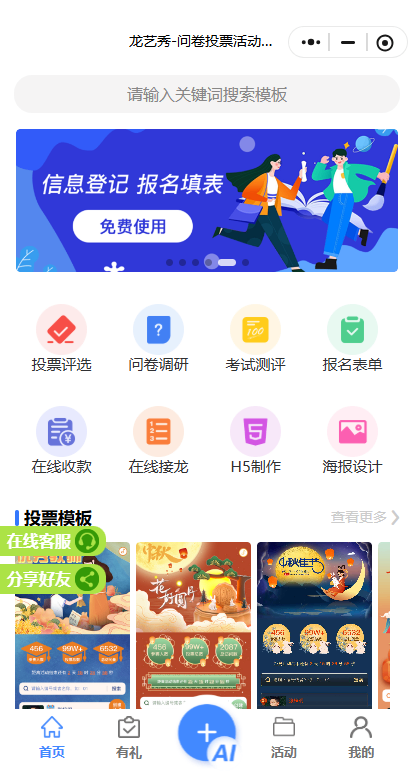The image size is (414, 780).
Task: Open 报名表单
Action: click(352, 339)
